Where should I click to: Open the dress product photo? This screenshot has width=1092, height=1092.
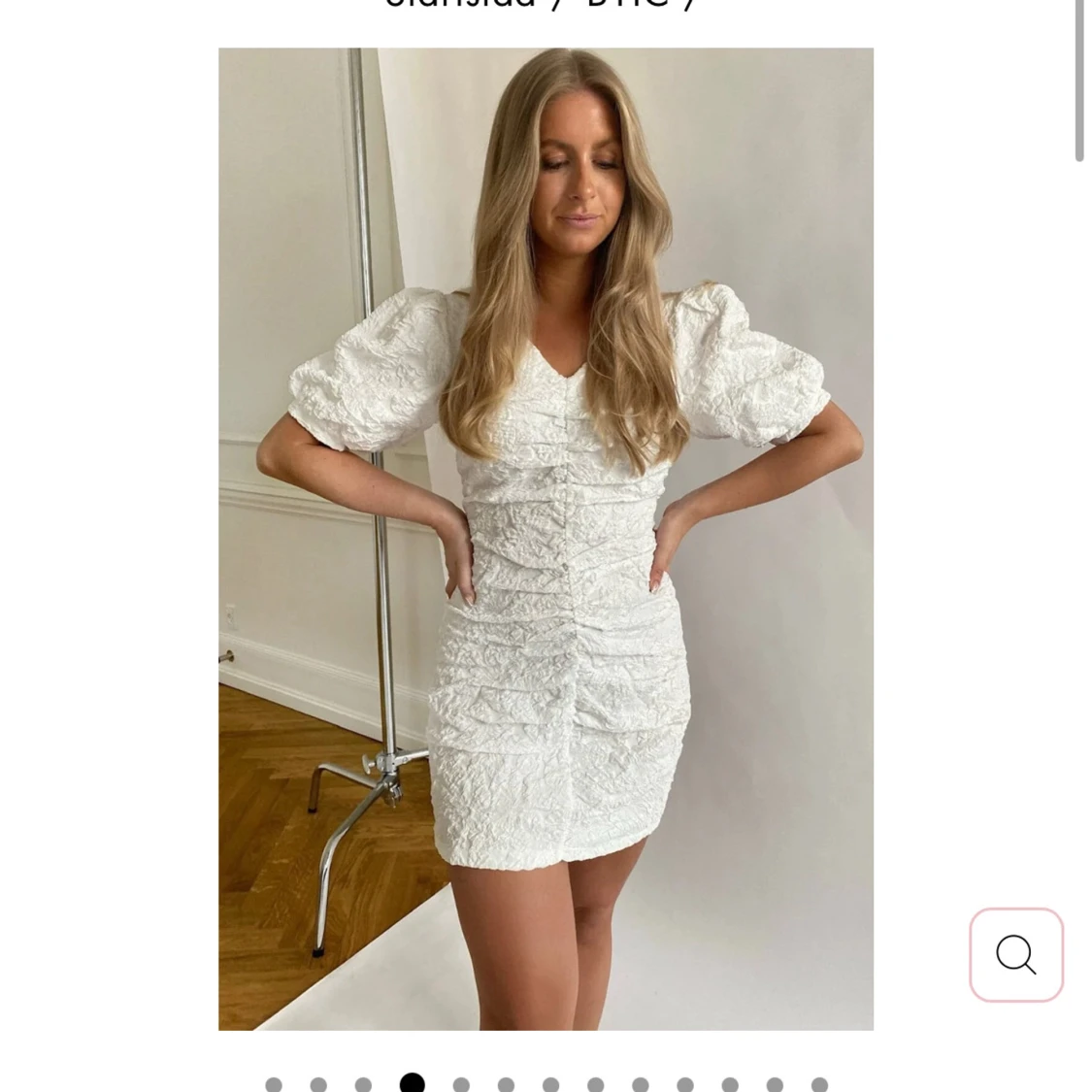[x=546, y=539]
